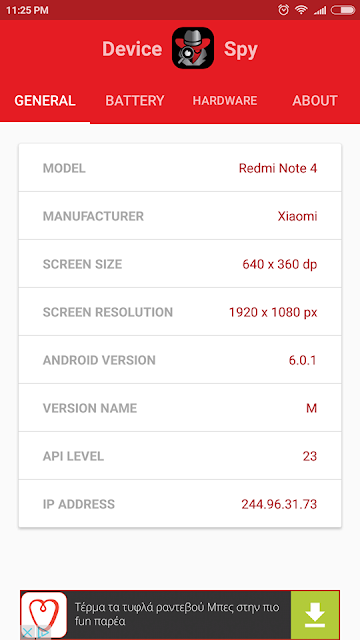Image resolution: width=360 pixels, height=640 pixels.
Task: Open the Hardware tab
Action: (225, 100)
